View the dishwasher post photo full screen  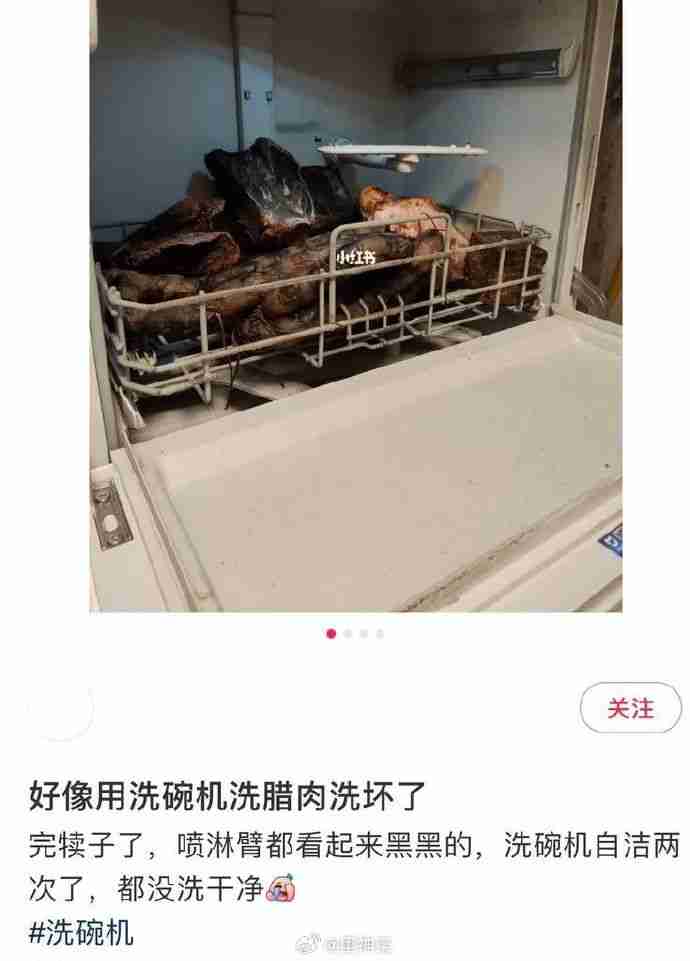[x=355, y=305]
